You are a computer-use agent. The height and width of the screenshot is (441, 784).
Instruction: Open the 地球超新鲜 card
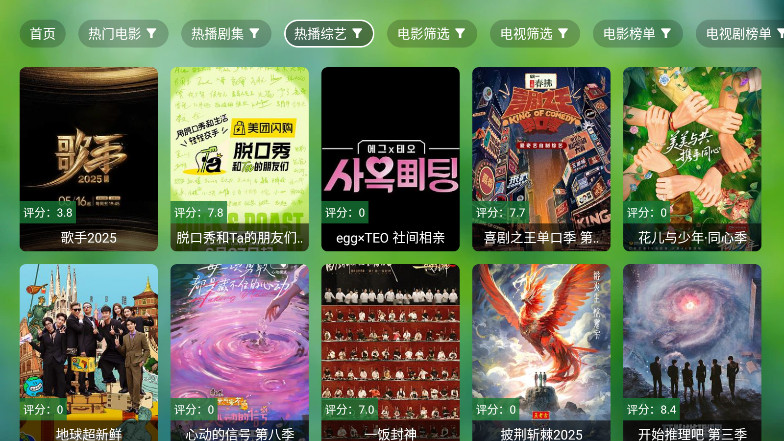pos(89,352)
